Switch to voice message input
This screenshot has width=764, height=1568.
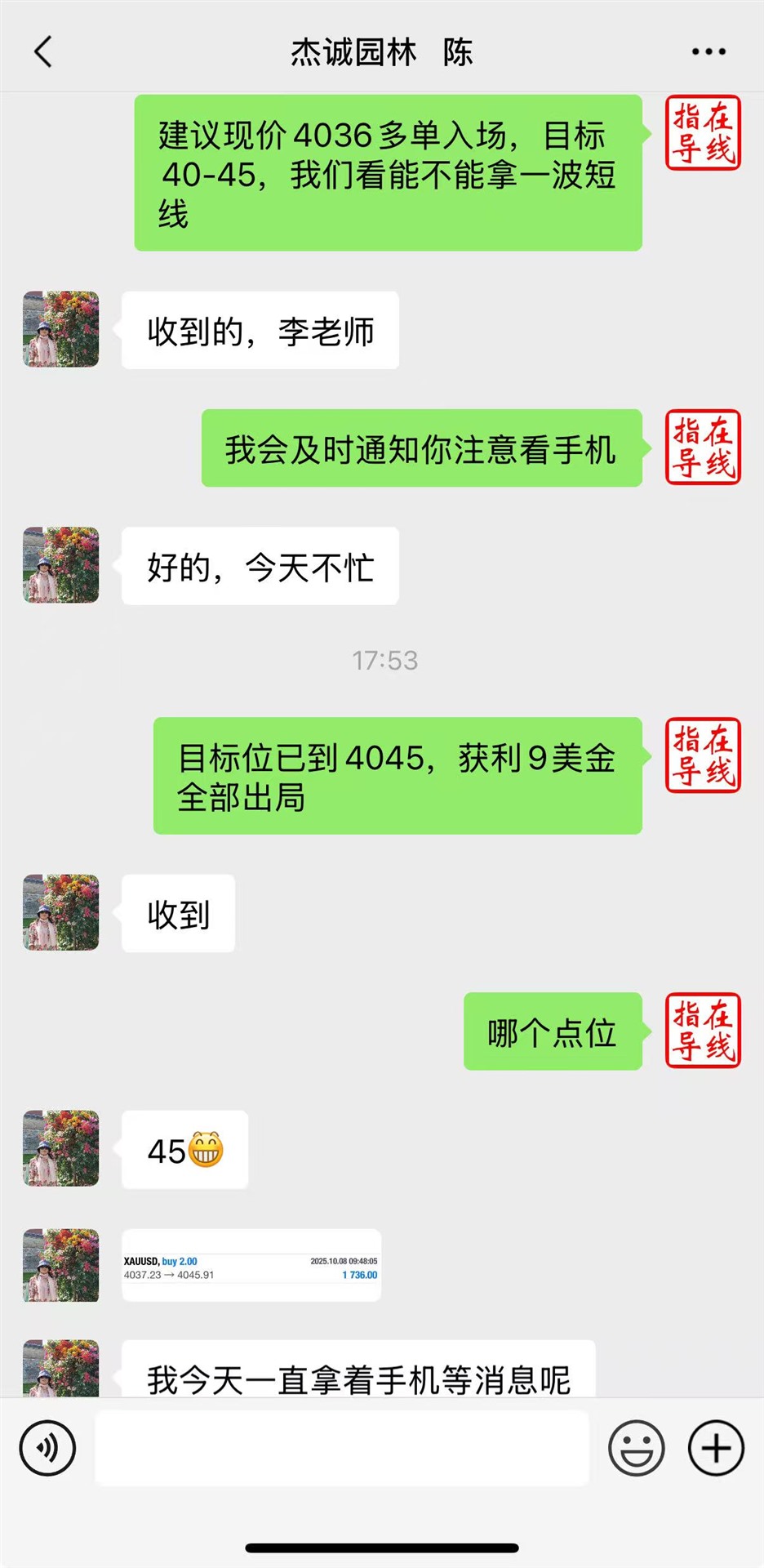click(x=47, y=1448)
